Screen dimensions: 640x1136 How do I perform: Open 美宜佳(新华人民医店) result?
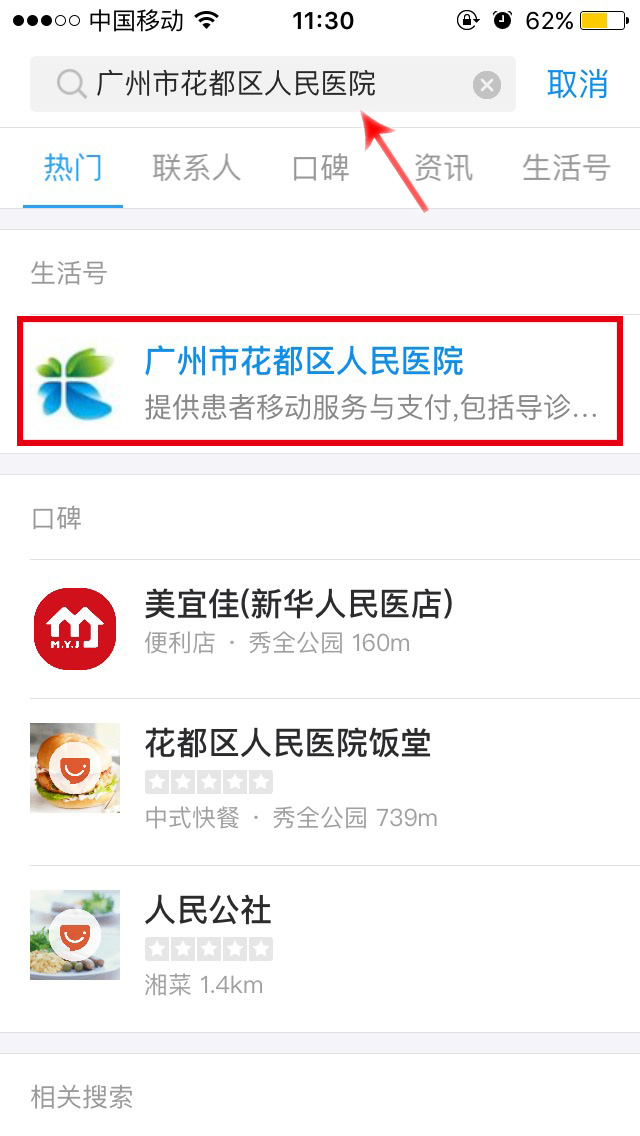[x=320, y=627]
